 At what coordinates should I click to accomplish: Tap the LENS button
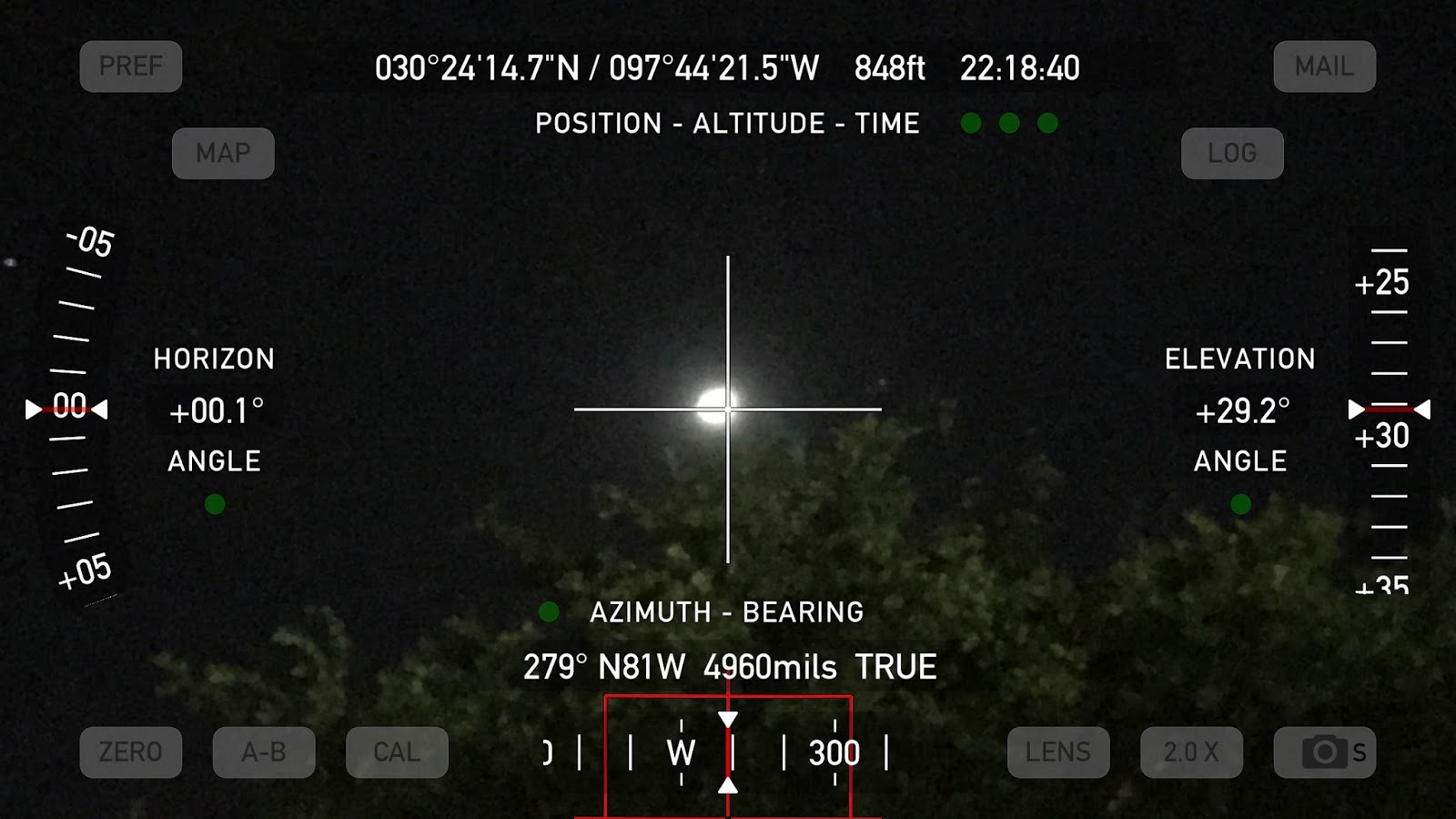point(1057,753)
